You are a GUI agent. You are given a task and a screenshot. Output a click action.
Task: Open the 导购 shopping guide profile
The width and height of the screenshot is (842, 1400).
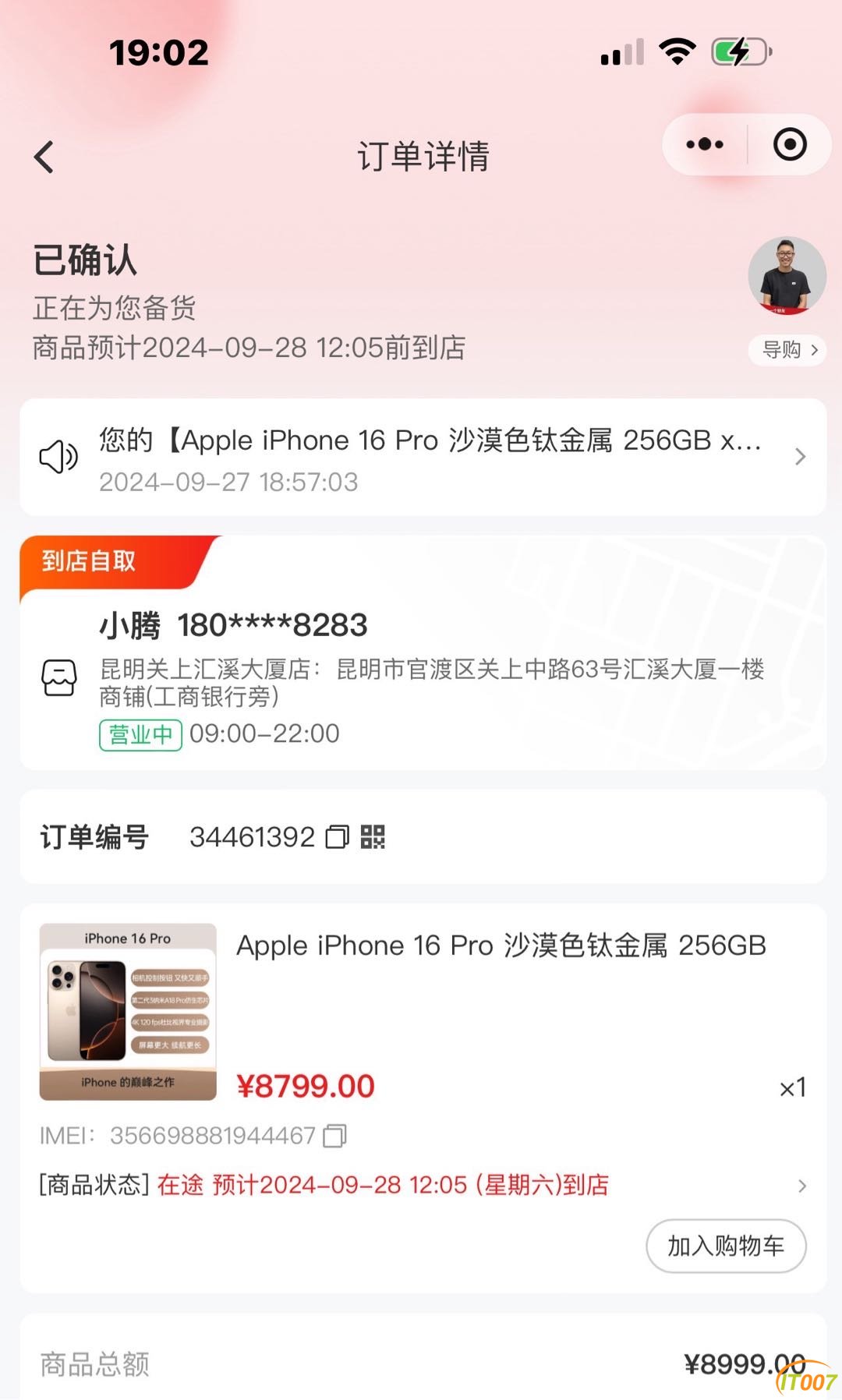[x=787, y=349]
